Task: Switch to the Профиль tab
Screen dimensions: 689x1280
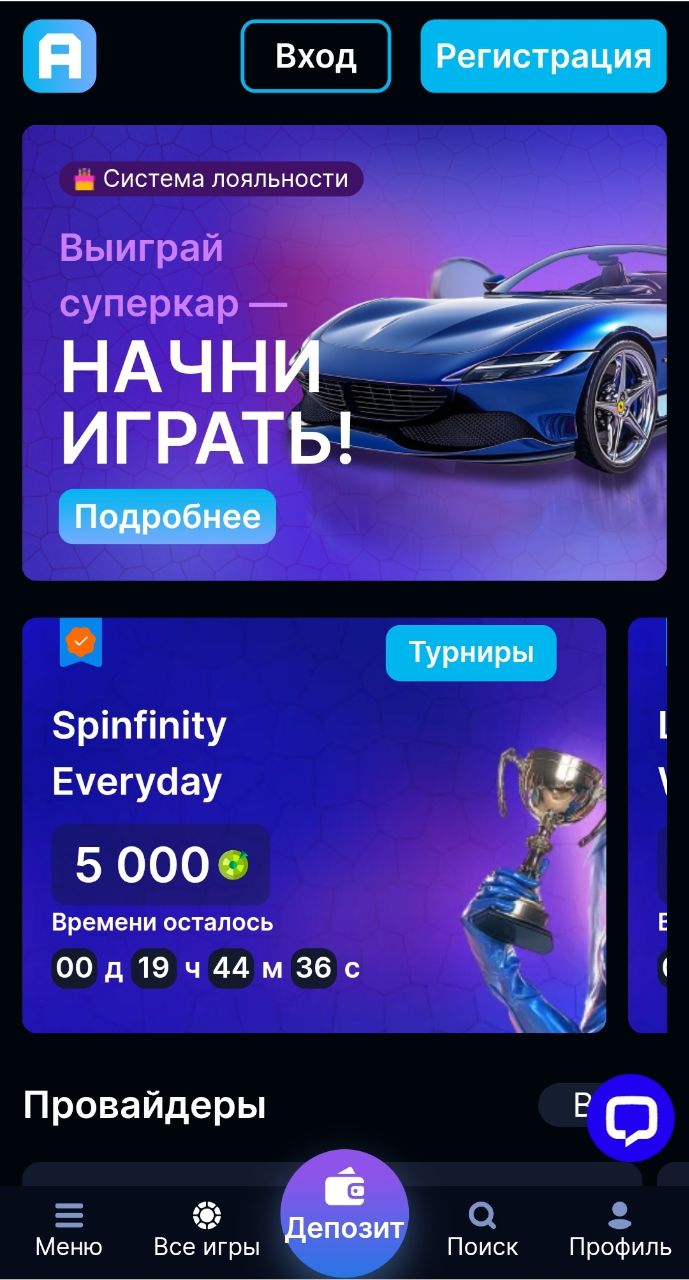Action: tap(620, 1229)
